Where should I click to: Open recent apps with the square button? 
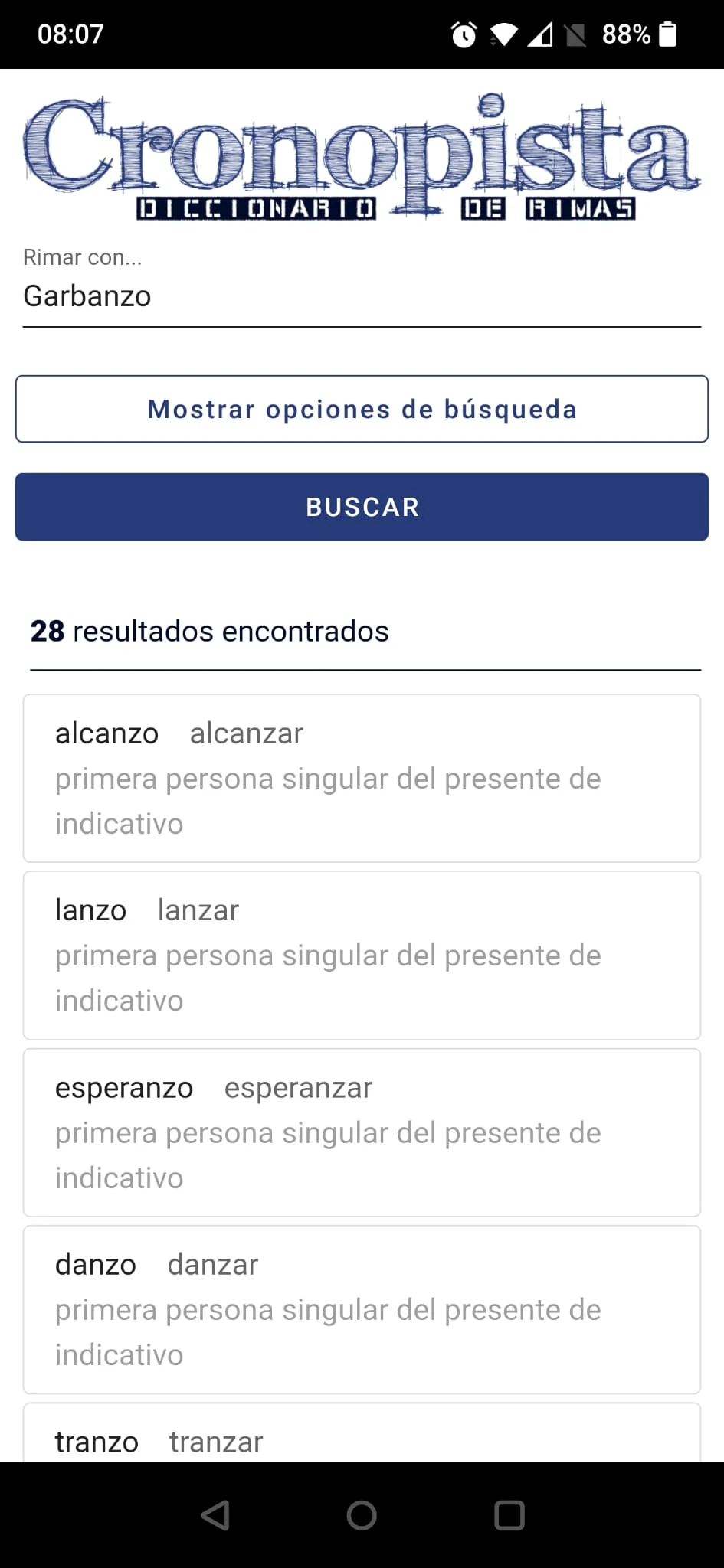coord(507,1517)
